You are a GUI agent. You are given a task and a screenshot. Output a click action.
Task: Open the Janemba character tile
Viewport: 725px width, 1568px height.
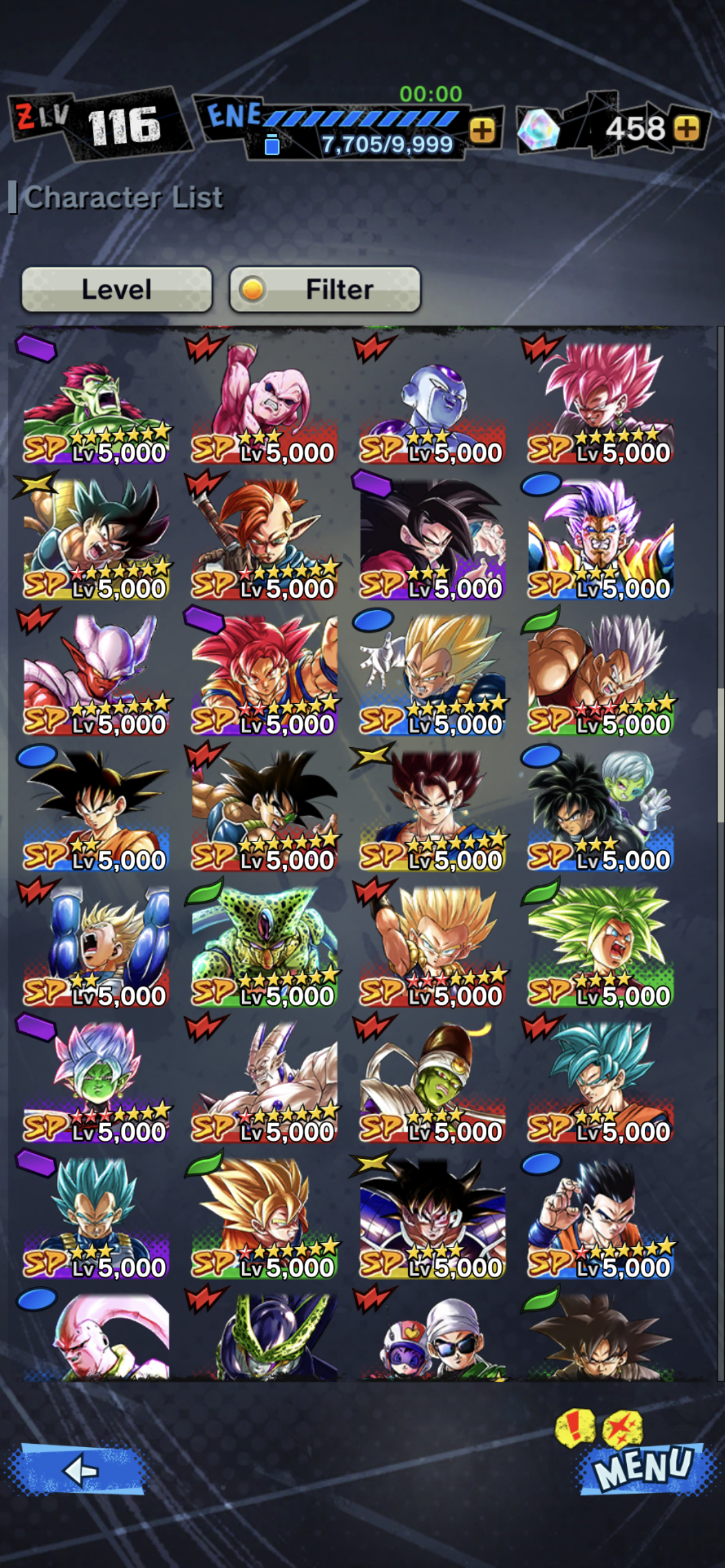click(x=96, y=673)
